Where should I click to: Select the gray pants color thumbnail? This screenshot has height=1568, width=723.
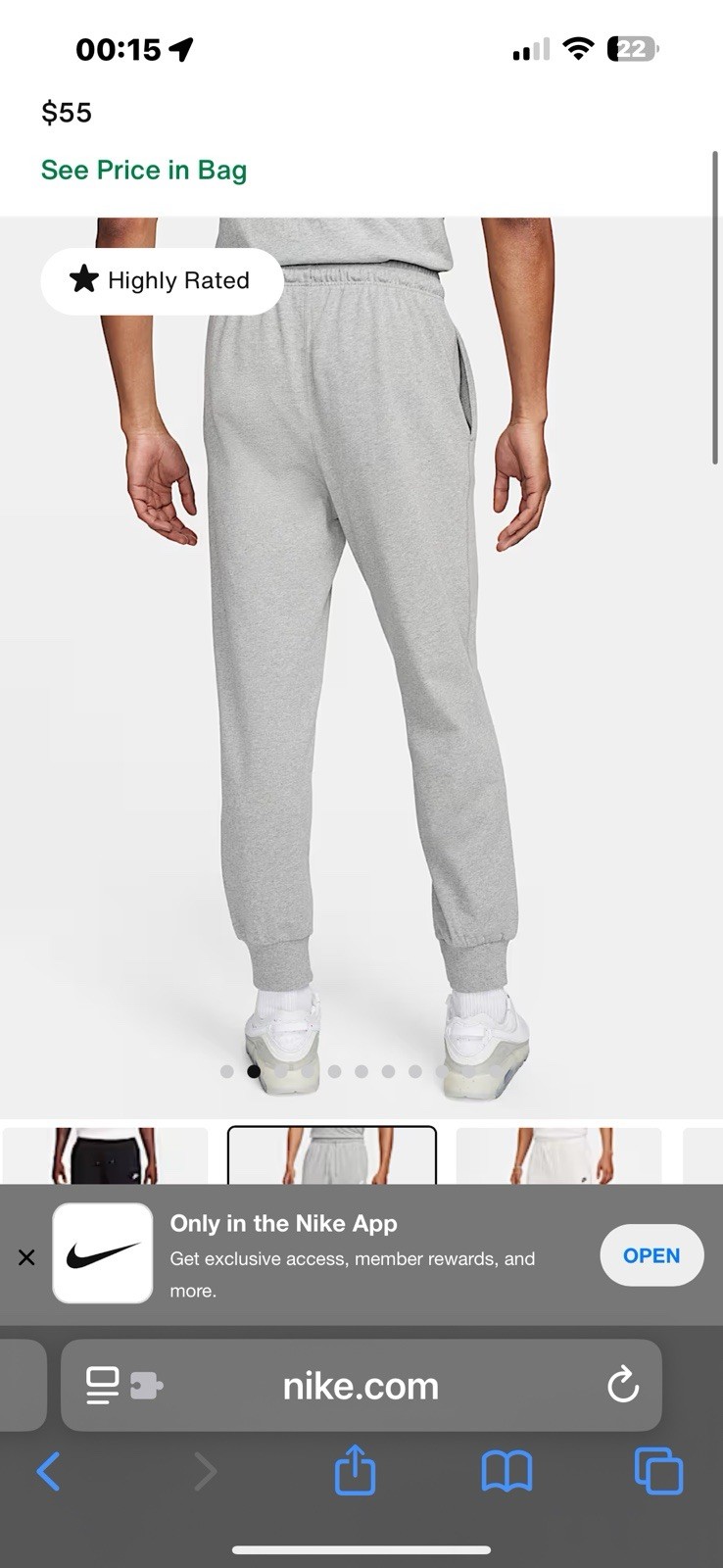332,1156
